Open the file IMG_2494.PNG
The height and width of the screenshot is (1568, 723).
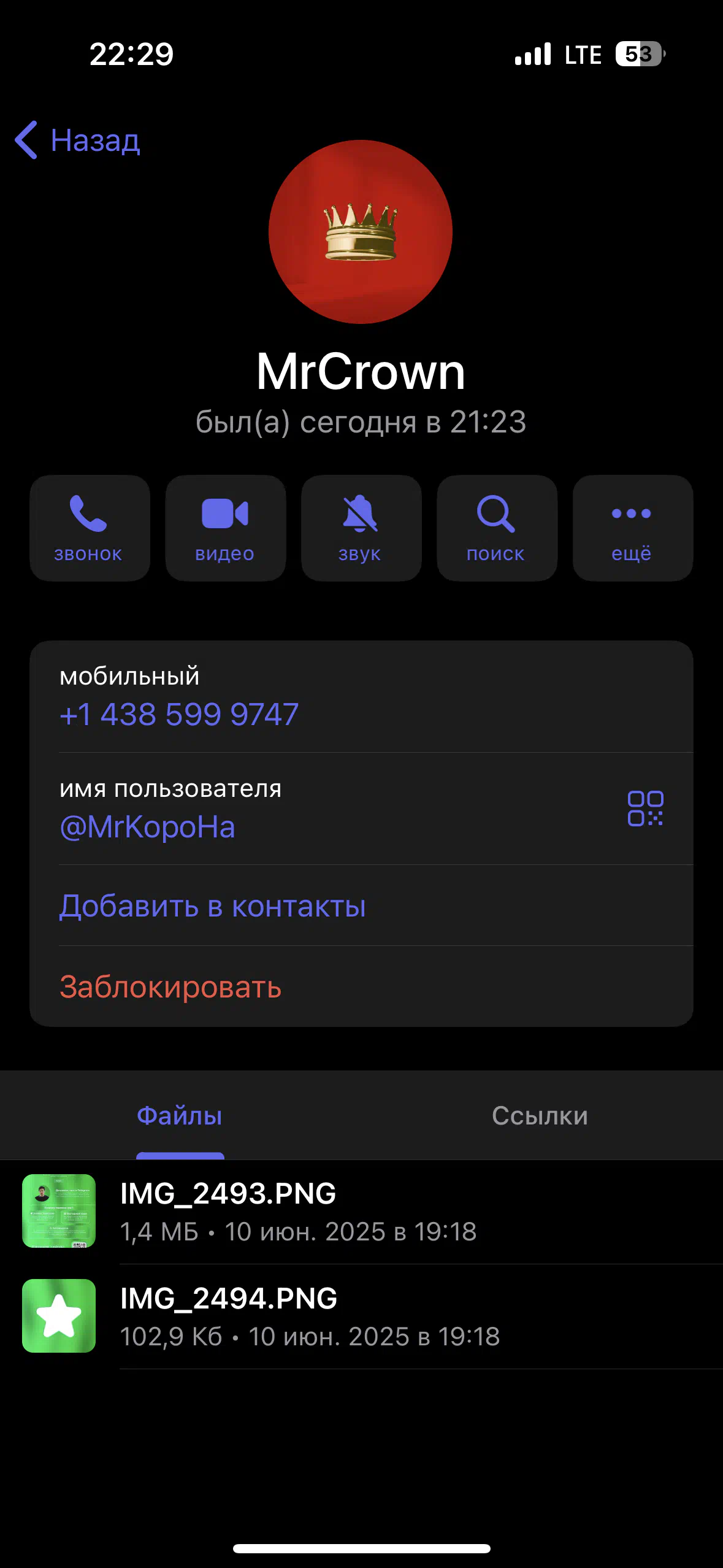point(361,1316)
